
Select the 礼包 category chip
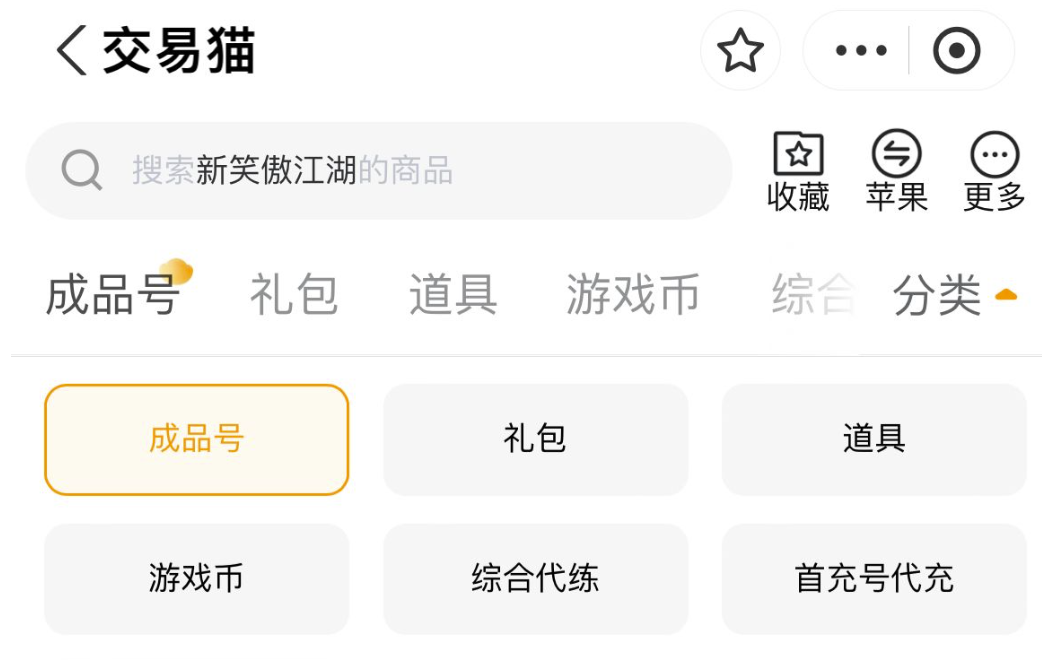click(x=535, y=439)
